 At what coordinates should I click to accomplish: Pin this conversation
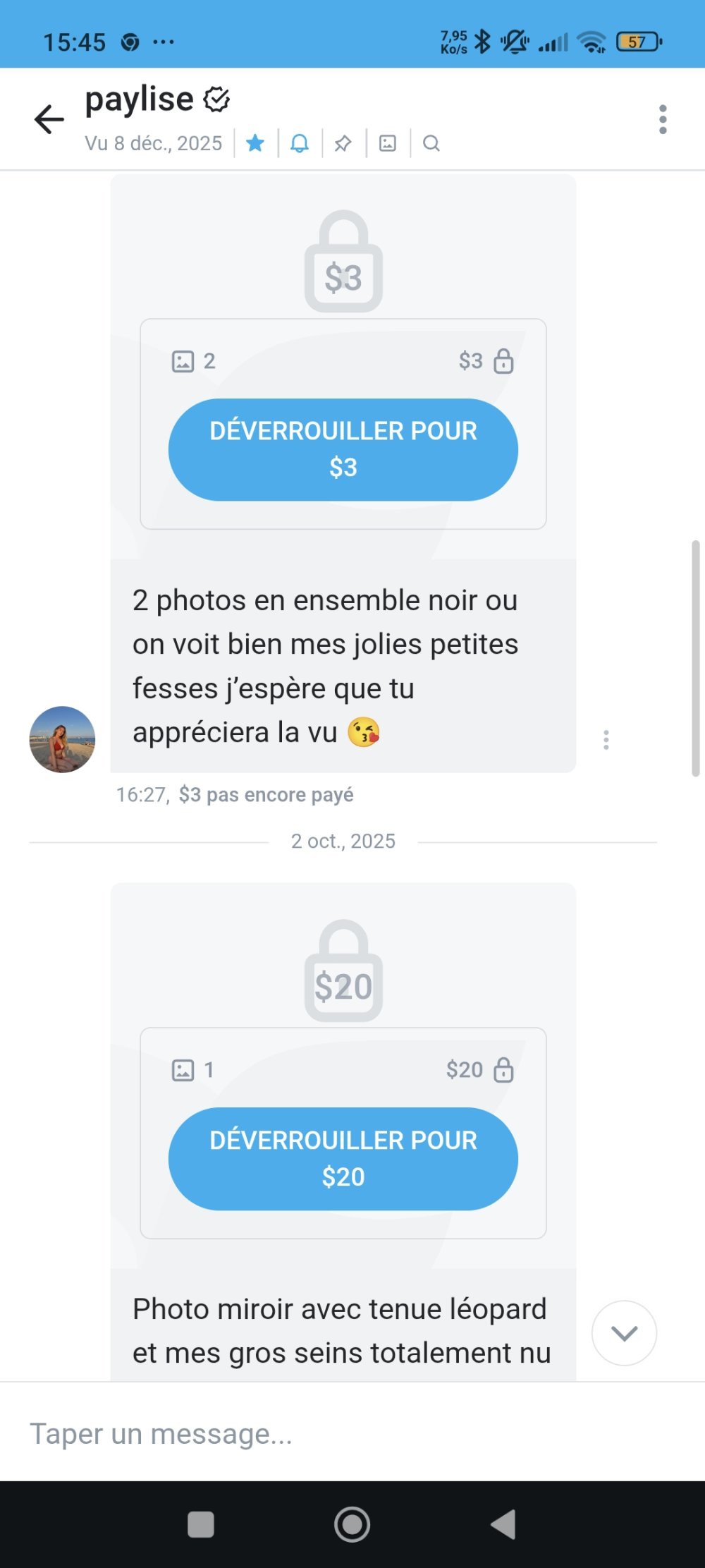point(343,143)
